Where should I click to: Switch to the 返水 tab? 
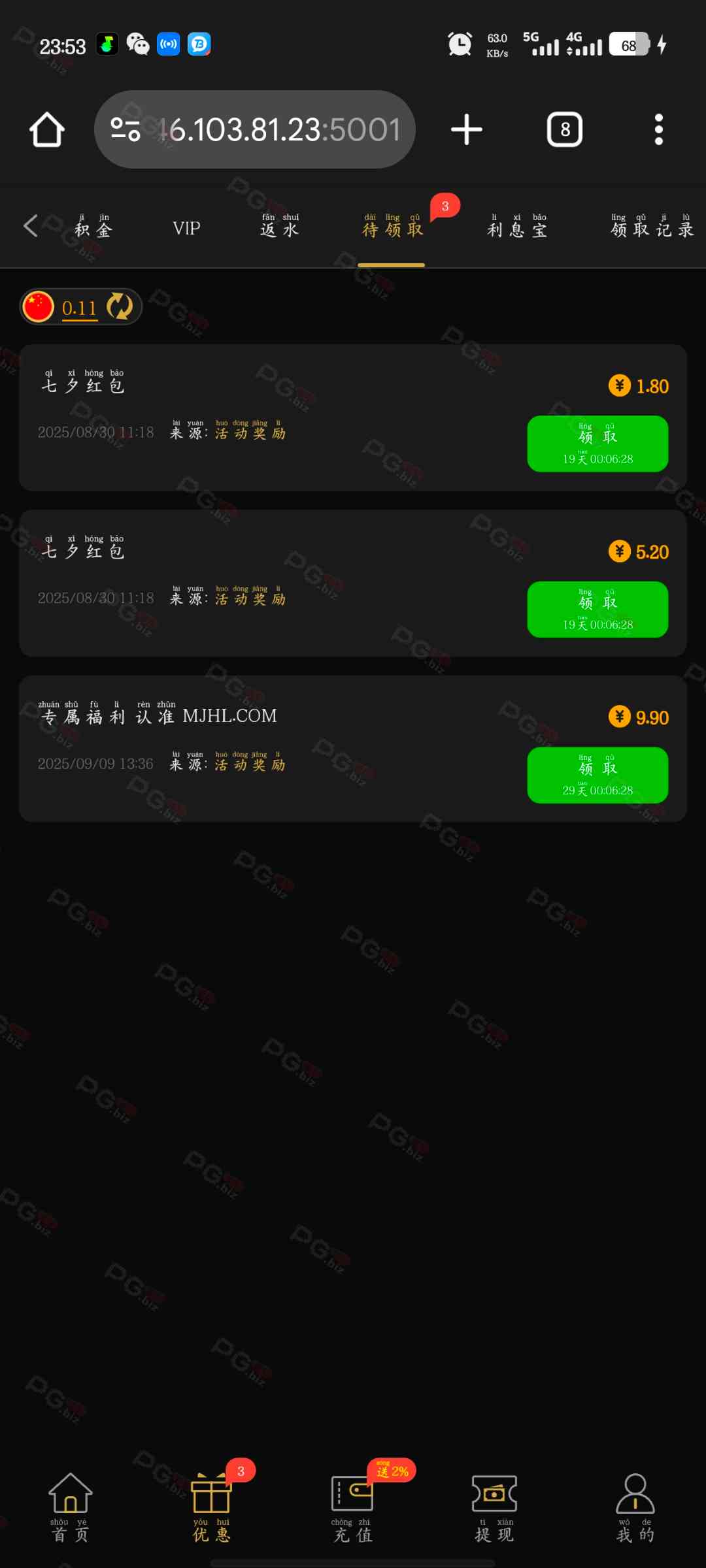(279, 227)
